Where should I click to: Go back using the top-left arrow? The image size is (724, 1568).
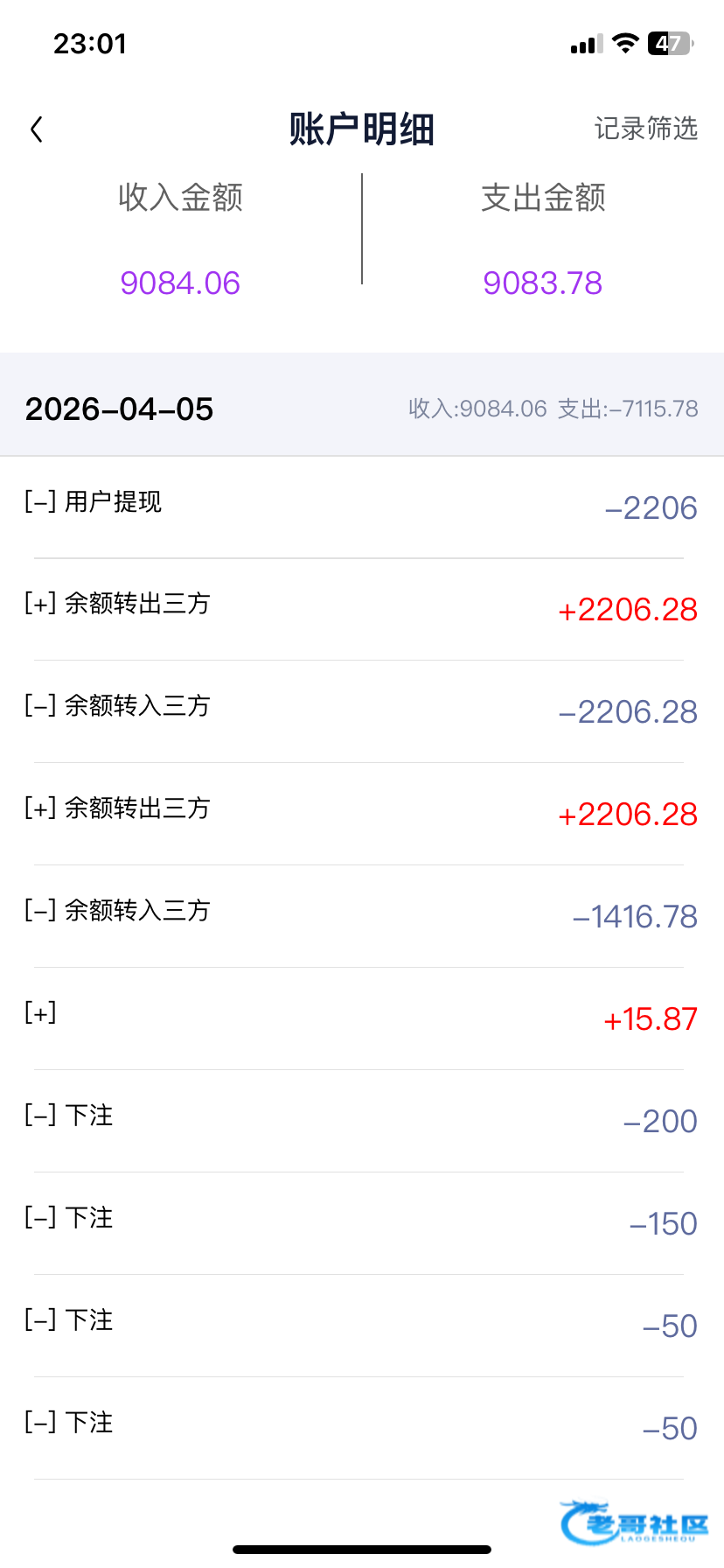click(37, 129)
